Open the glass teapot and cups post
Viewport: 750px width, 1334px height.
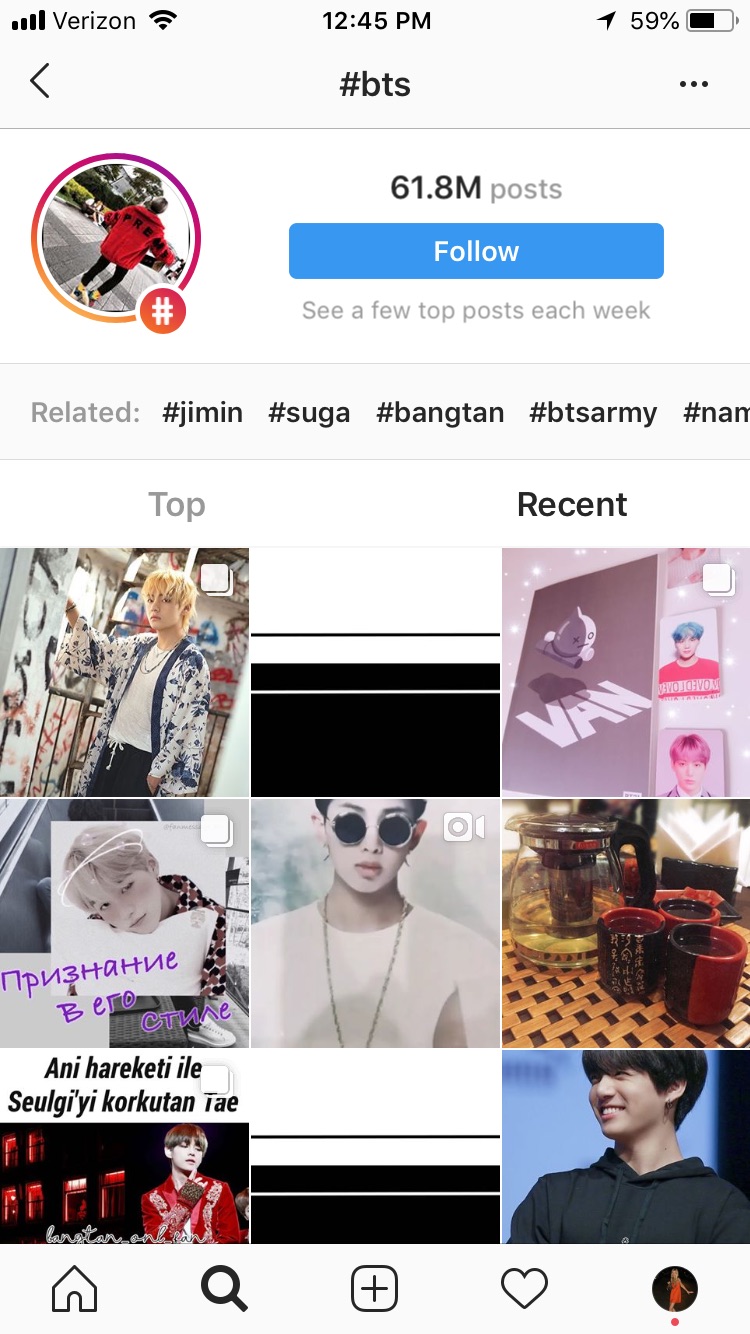point(626,923)
